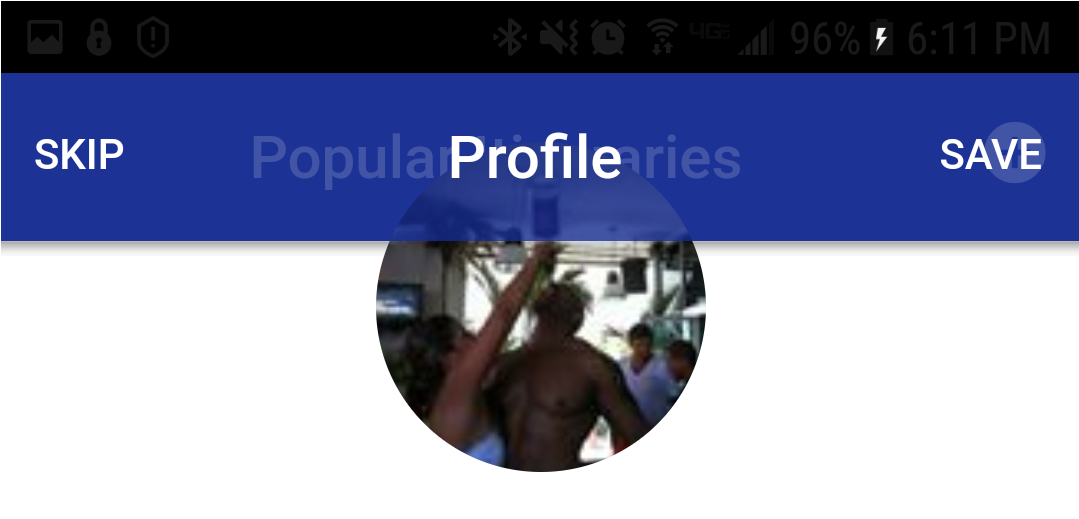1079x519 pixels.
Task: Tap SKIP to bypass profile setup
Action: [x=79, y=155]
